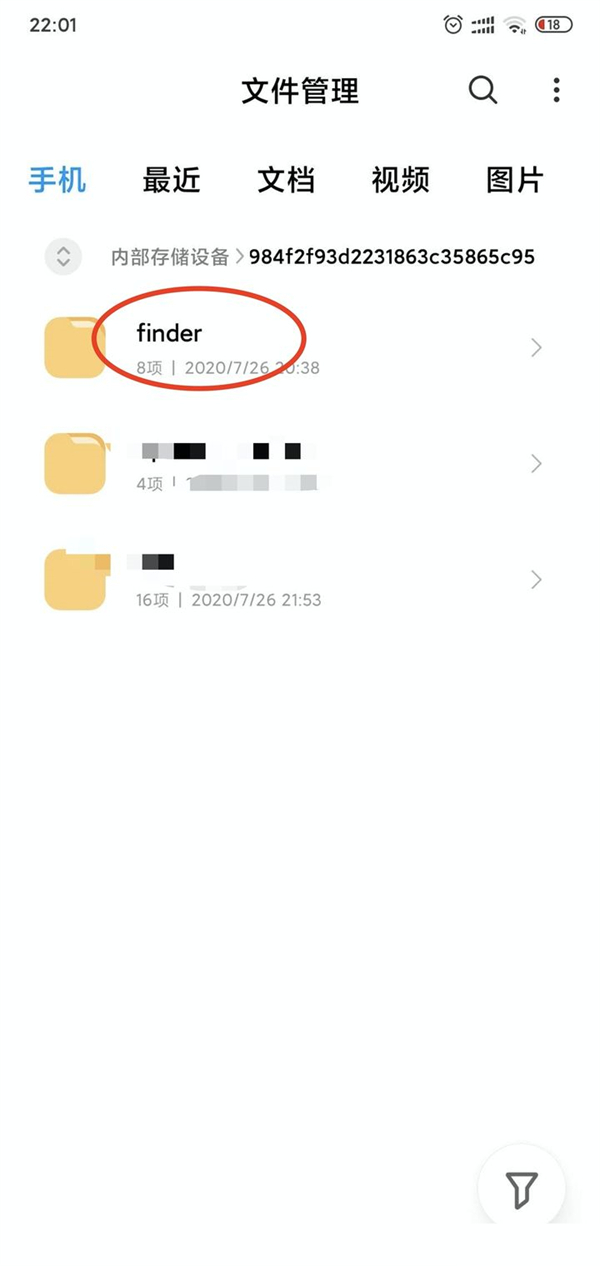The image size is (600, 1266).
Task: Switch to the 文档 tab
Action: point(286,180)
